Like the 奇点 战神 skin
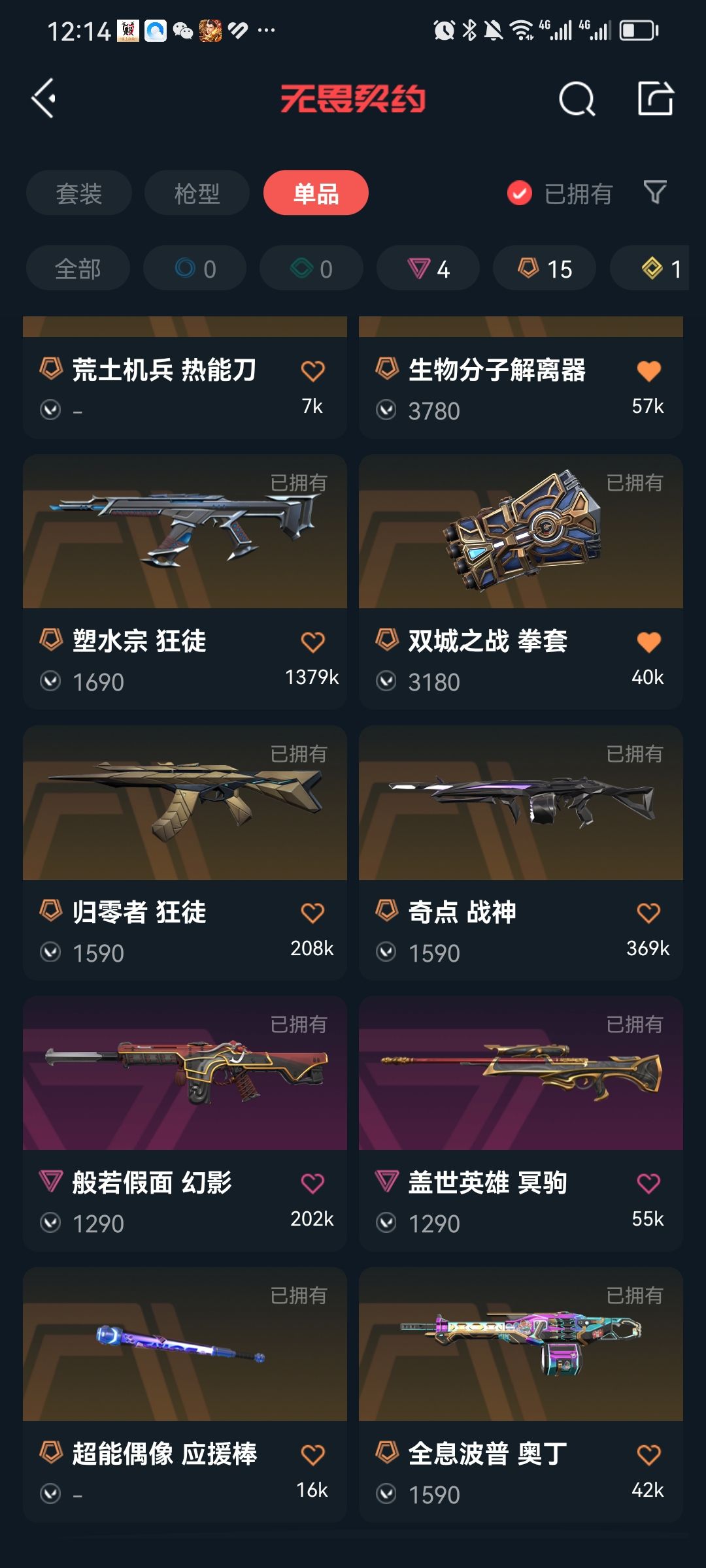The height and width of the screenshot is (1568, 706). (x=648, y=913)
